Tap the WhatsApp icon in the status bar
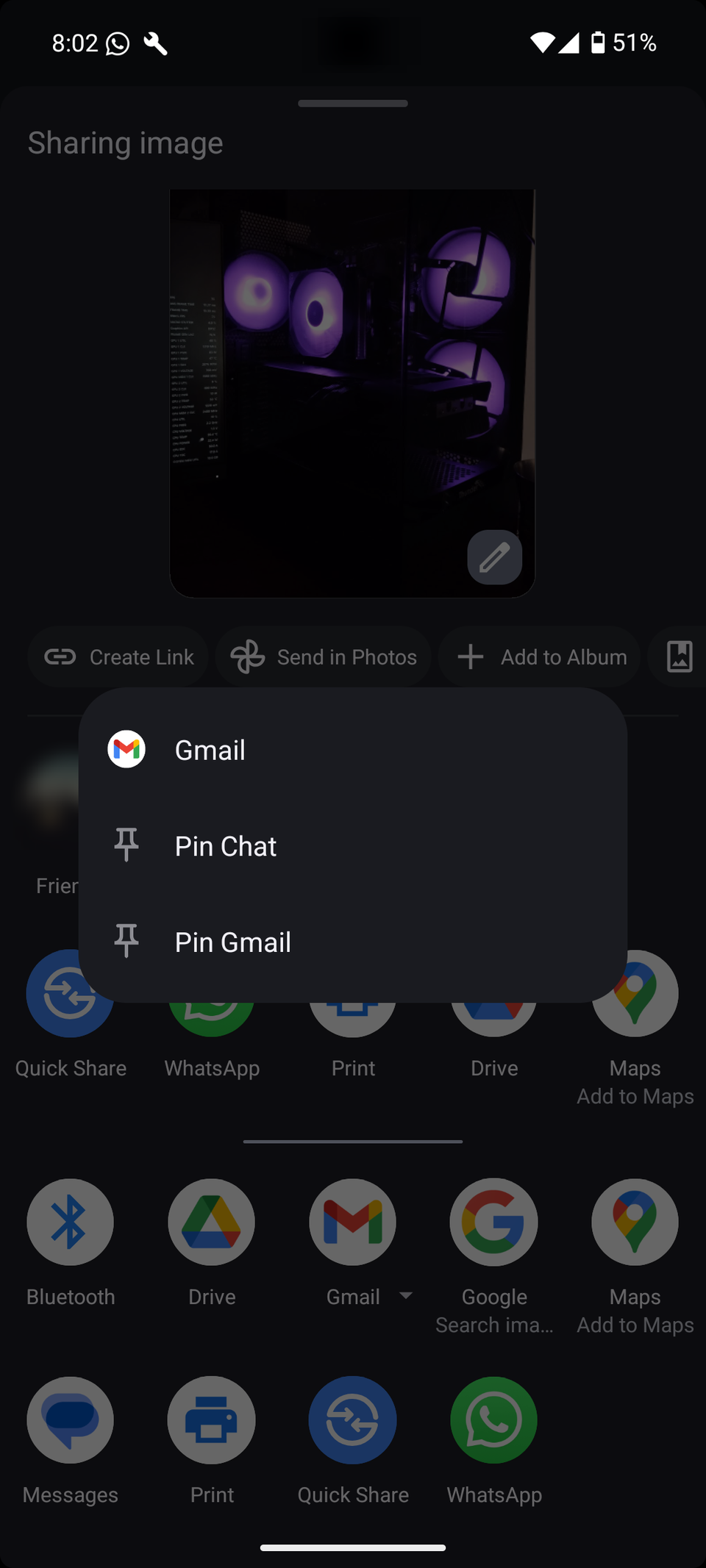The height and width of the screenshot is (1568, 706). coord(118,43)
